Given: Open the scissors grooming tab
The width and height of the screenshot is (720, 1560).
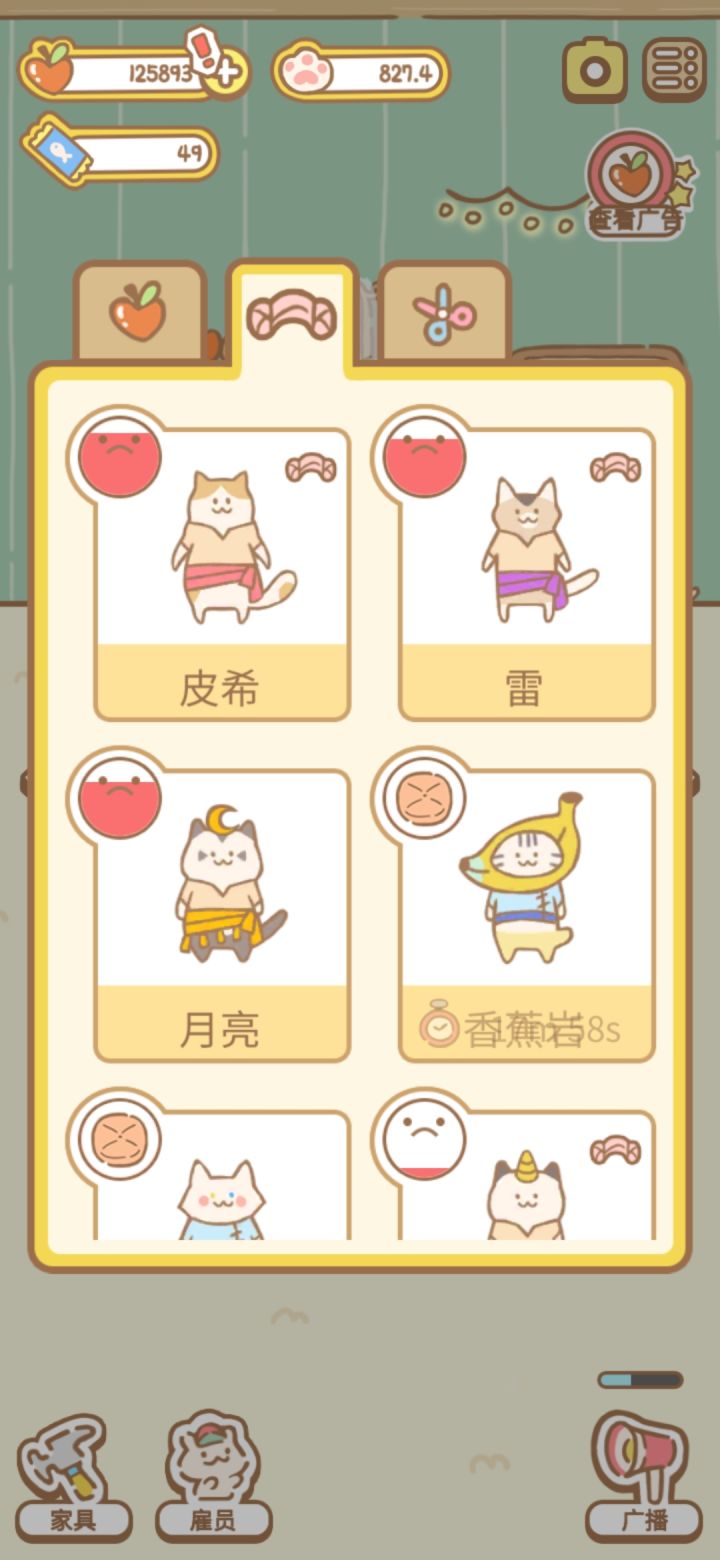Looking at the screenshot, I should [x=443, y=310].
